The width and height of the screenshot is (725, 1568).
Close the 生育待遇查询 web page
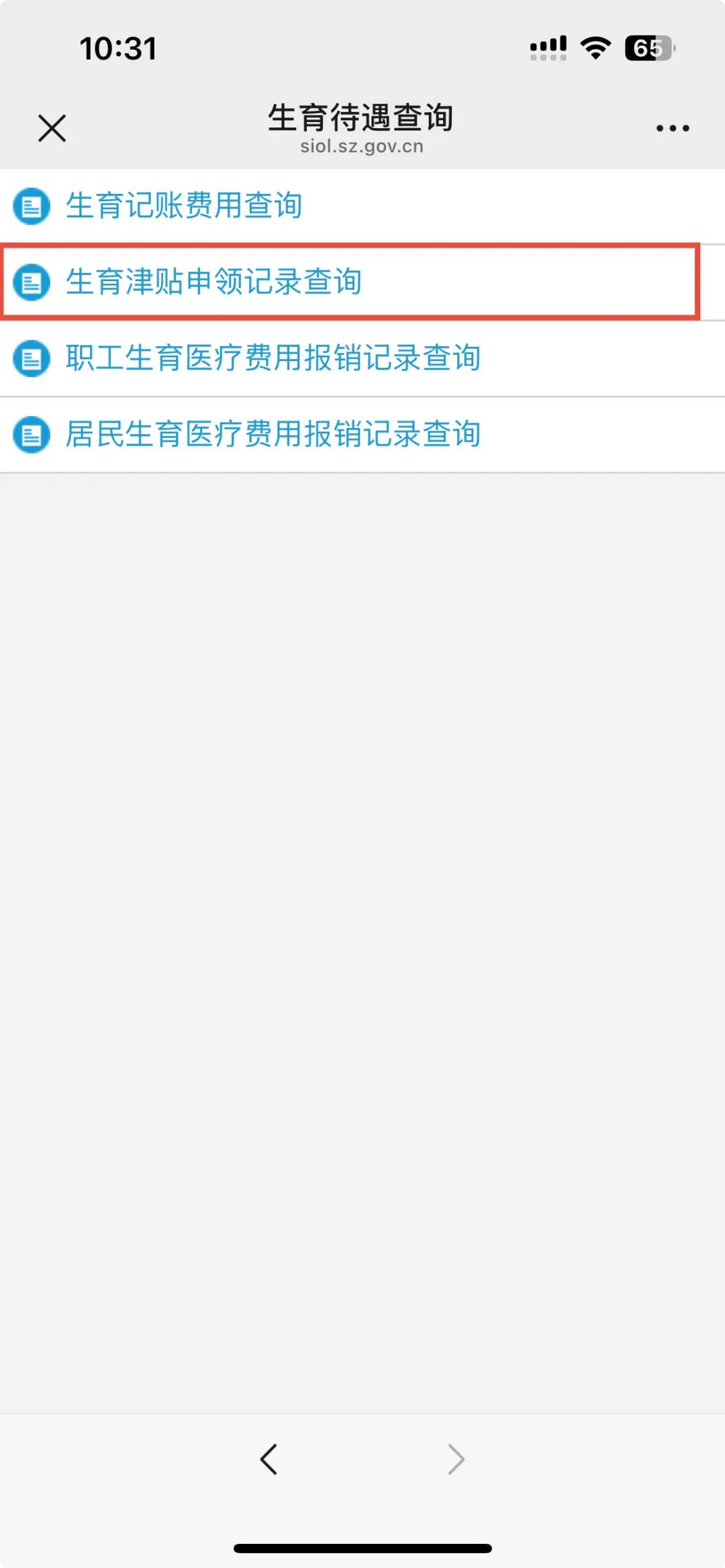coord(52,127)
